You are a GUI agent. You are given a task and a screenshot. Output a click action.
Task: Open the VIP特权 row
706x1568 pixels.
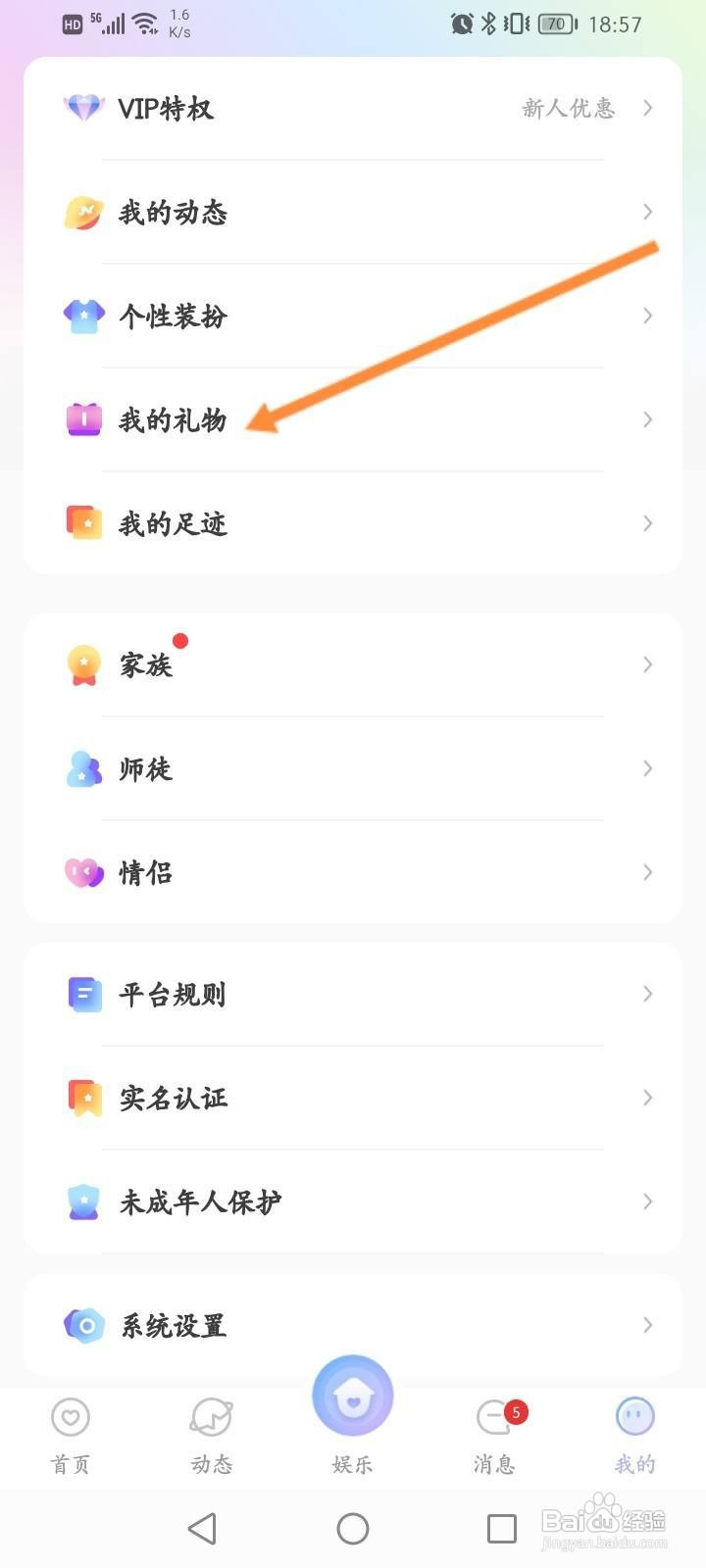click(353, 108)
